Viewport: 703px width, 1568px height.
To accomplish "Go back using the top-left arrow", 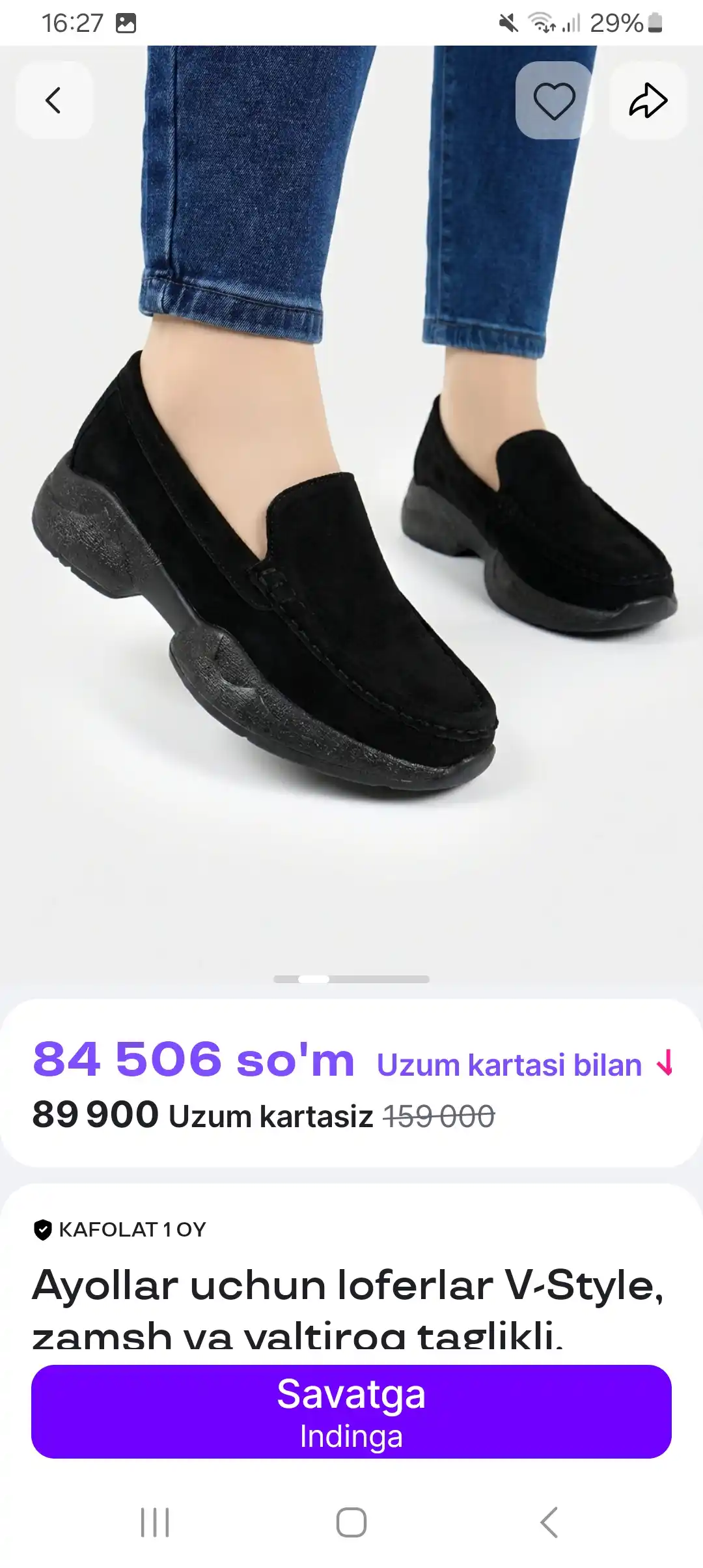I will pos(54,100).
